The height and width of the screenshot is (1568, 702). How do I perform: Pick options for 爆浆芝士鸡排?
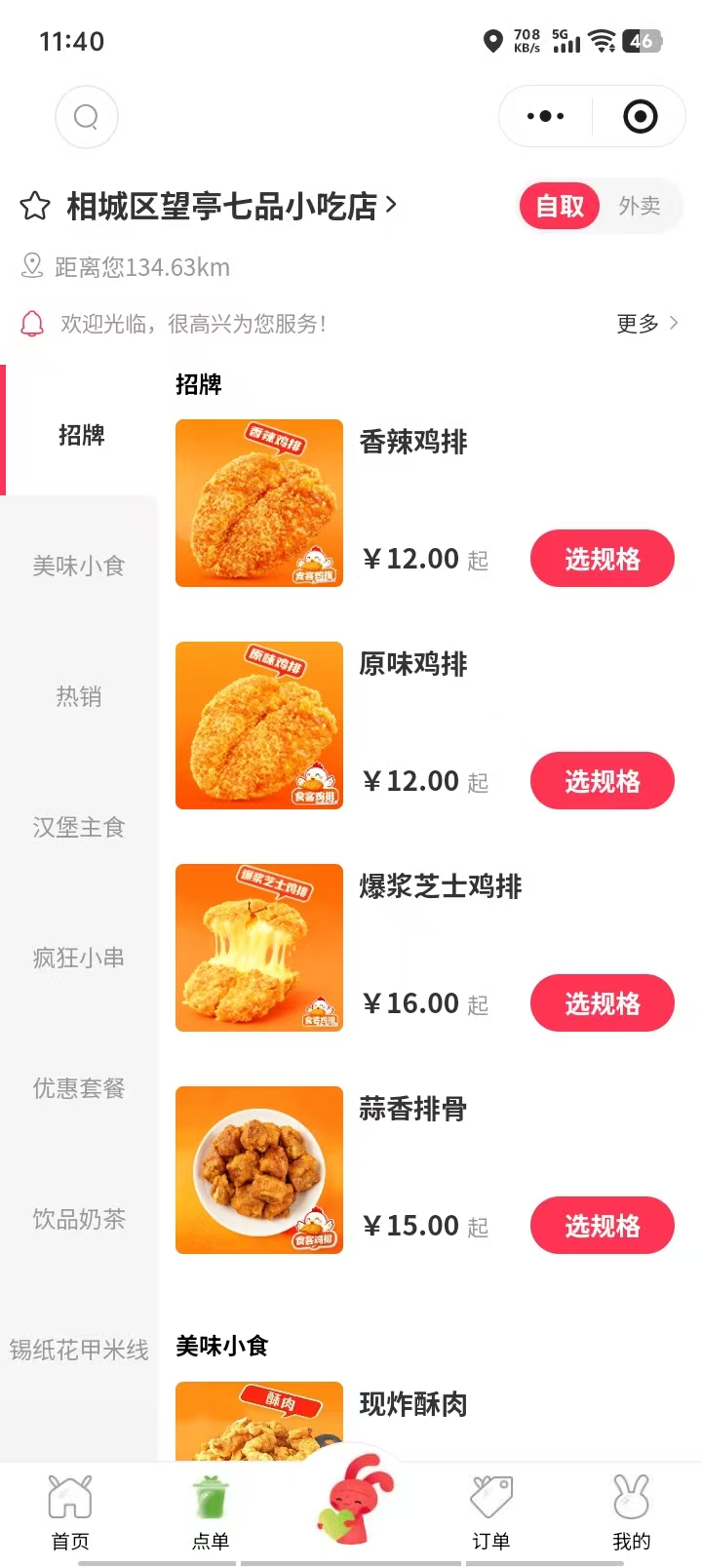coord(602,1003)
